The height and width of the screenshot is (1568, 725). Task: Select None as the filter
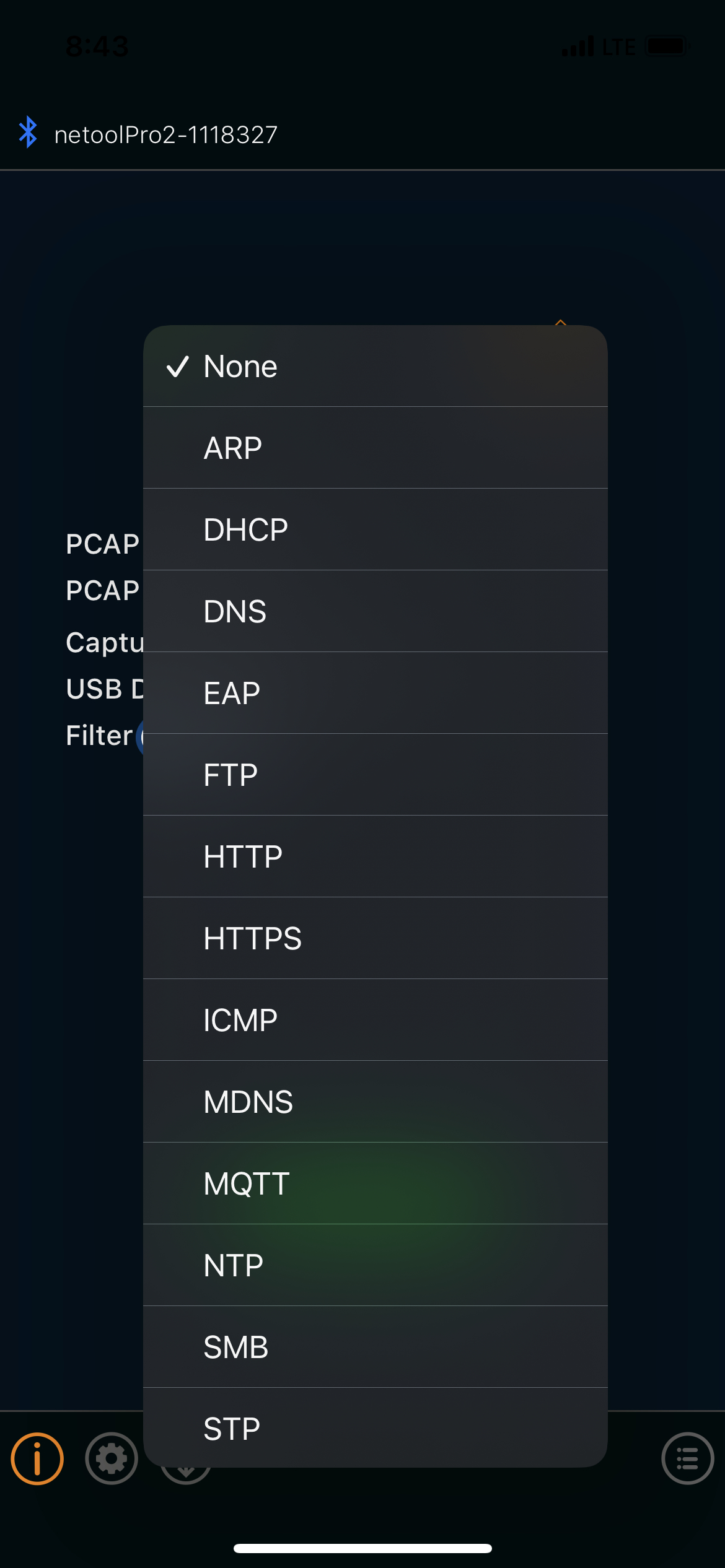coord(374,366)
